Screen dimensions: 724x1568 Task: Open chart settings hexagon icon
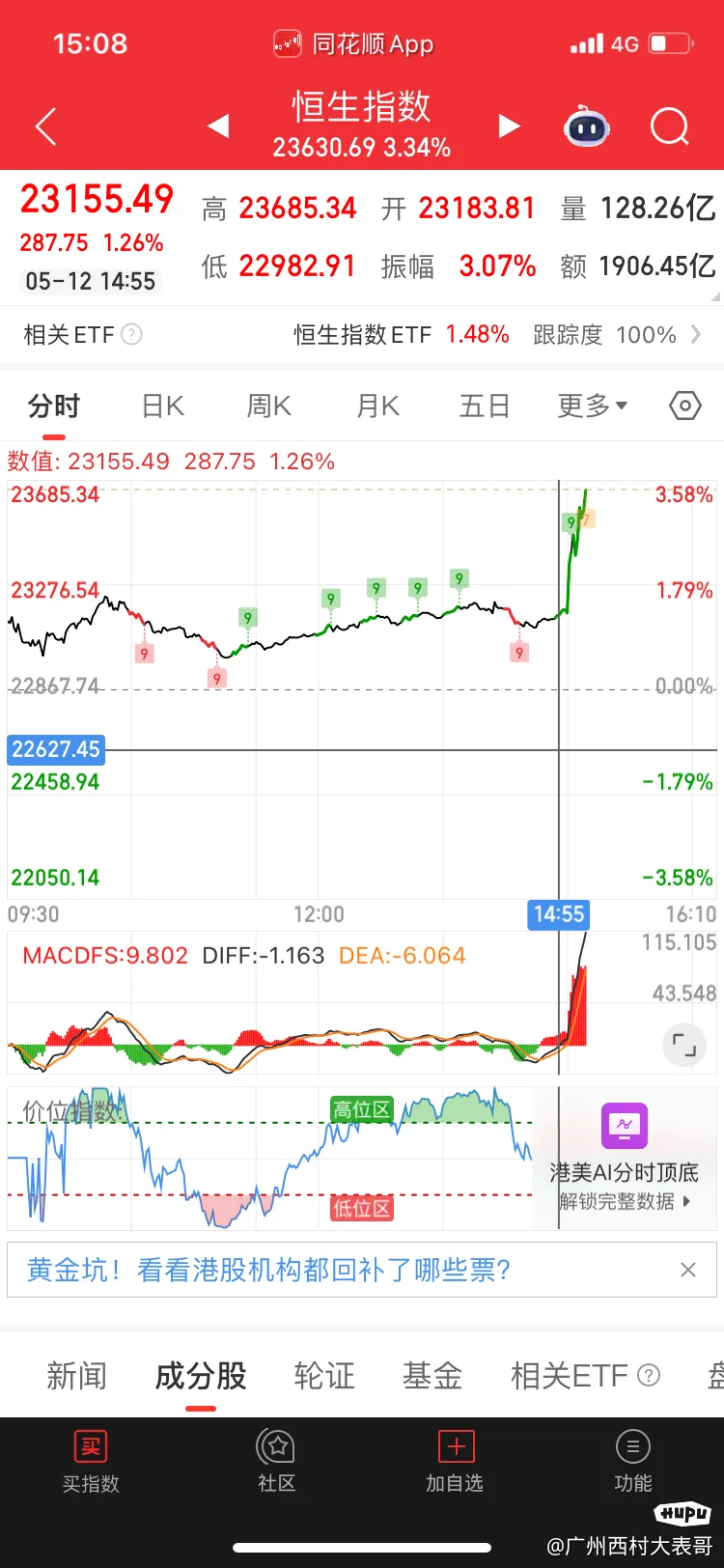point(684,406)
